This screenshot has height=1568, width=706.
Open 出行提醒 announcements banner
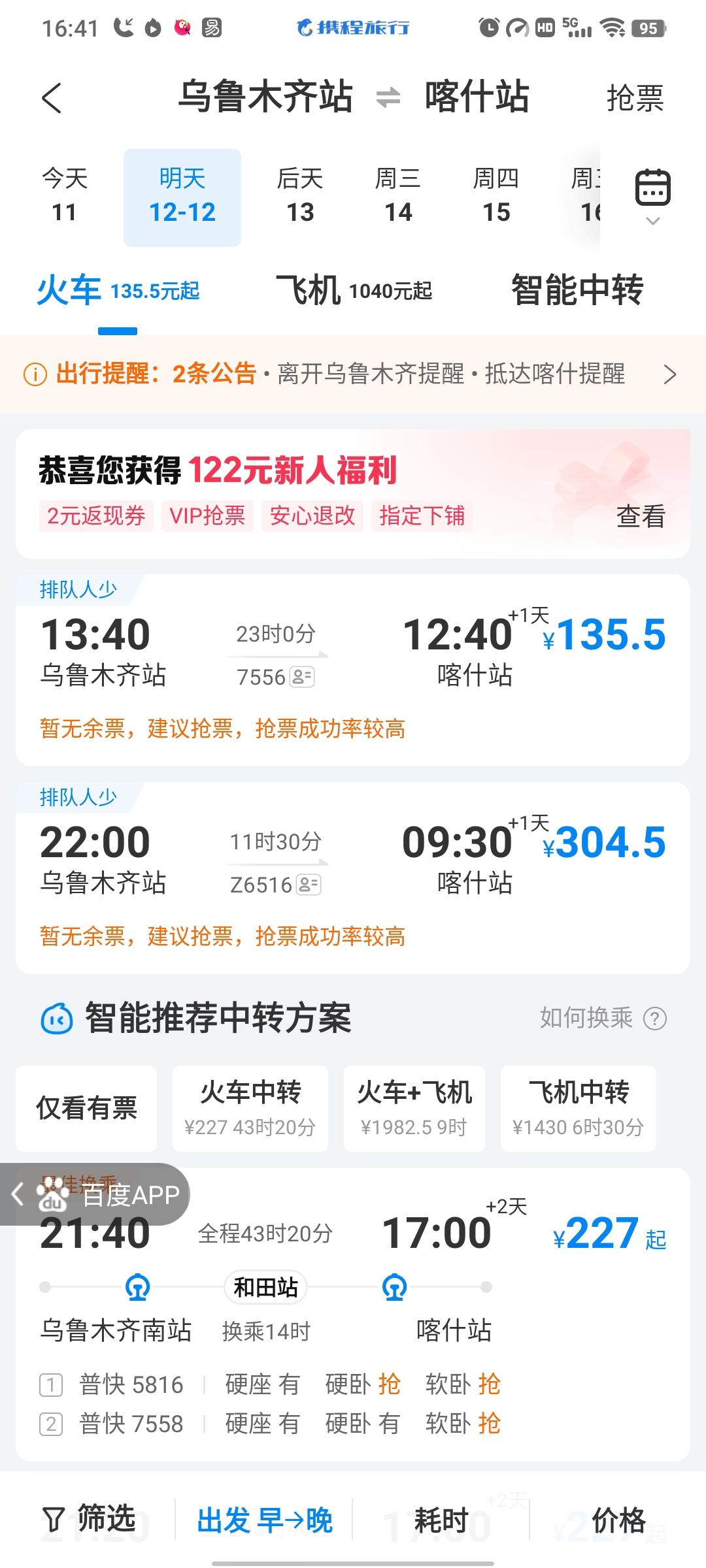click(353, 374)
